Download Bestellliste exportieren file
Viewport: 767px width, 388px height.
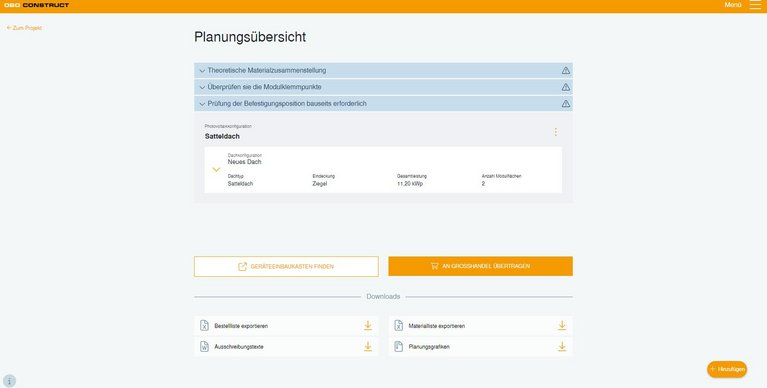coord(286,326)
